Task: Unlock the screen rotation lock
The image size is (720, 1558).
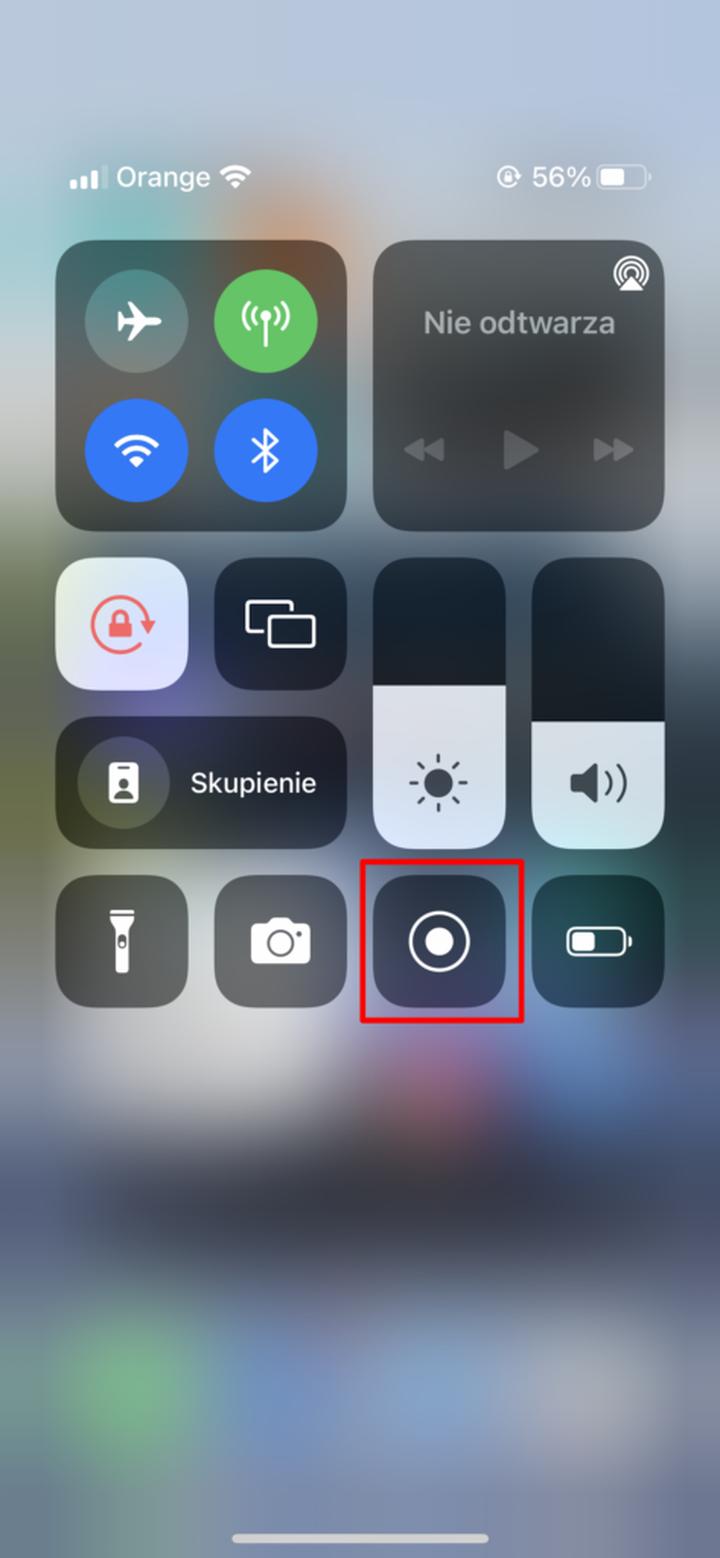Action: pos(122,623)
